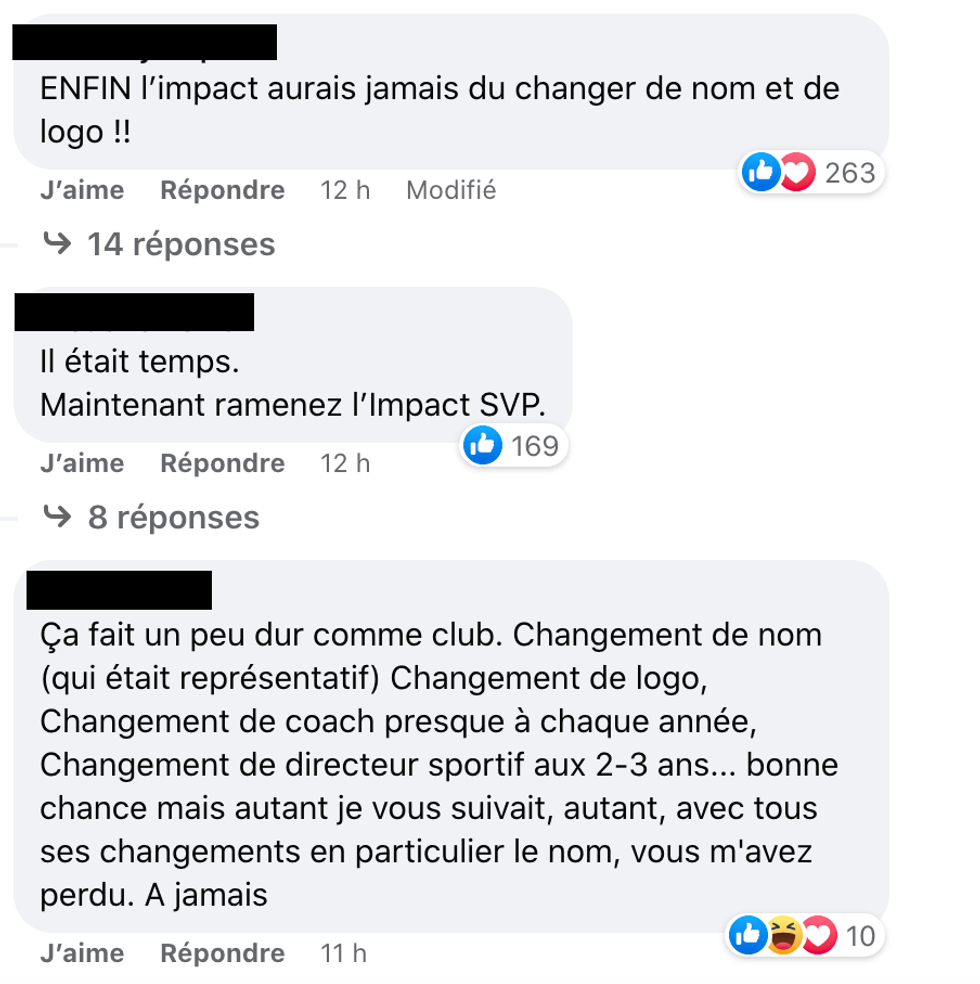Like the 'Ça fait un peu dur' comment

click(x=82, y=953)
